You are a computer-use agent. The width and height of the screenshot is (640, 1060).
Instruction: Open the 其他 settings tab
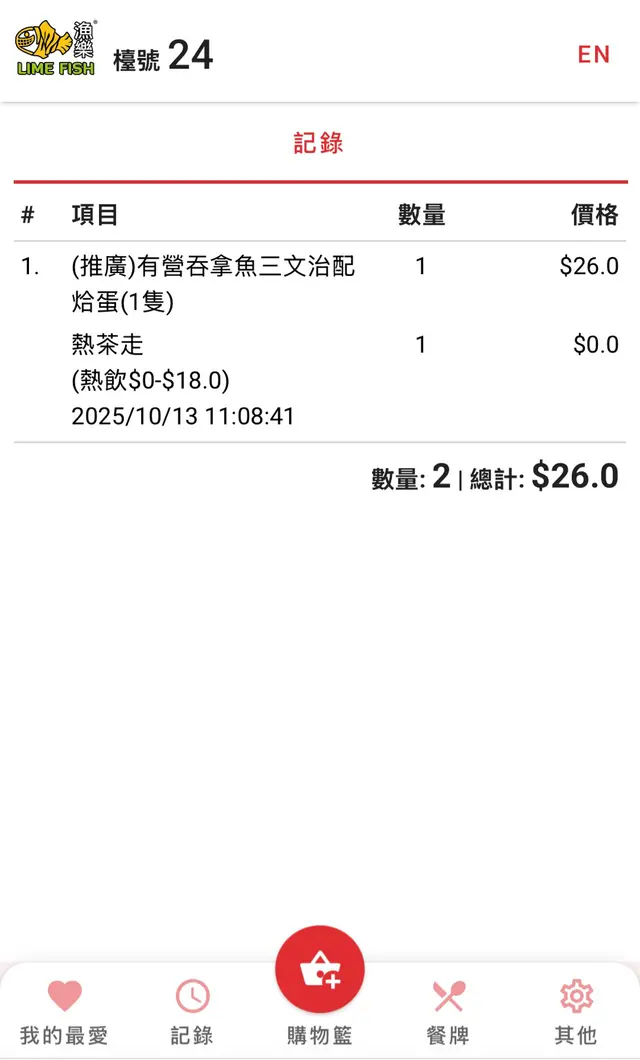point(576,1010)
